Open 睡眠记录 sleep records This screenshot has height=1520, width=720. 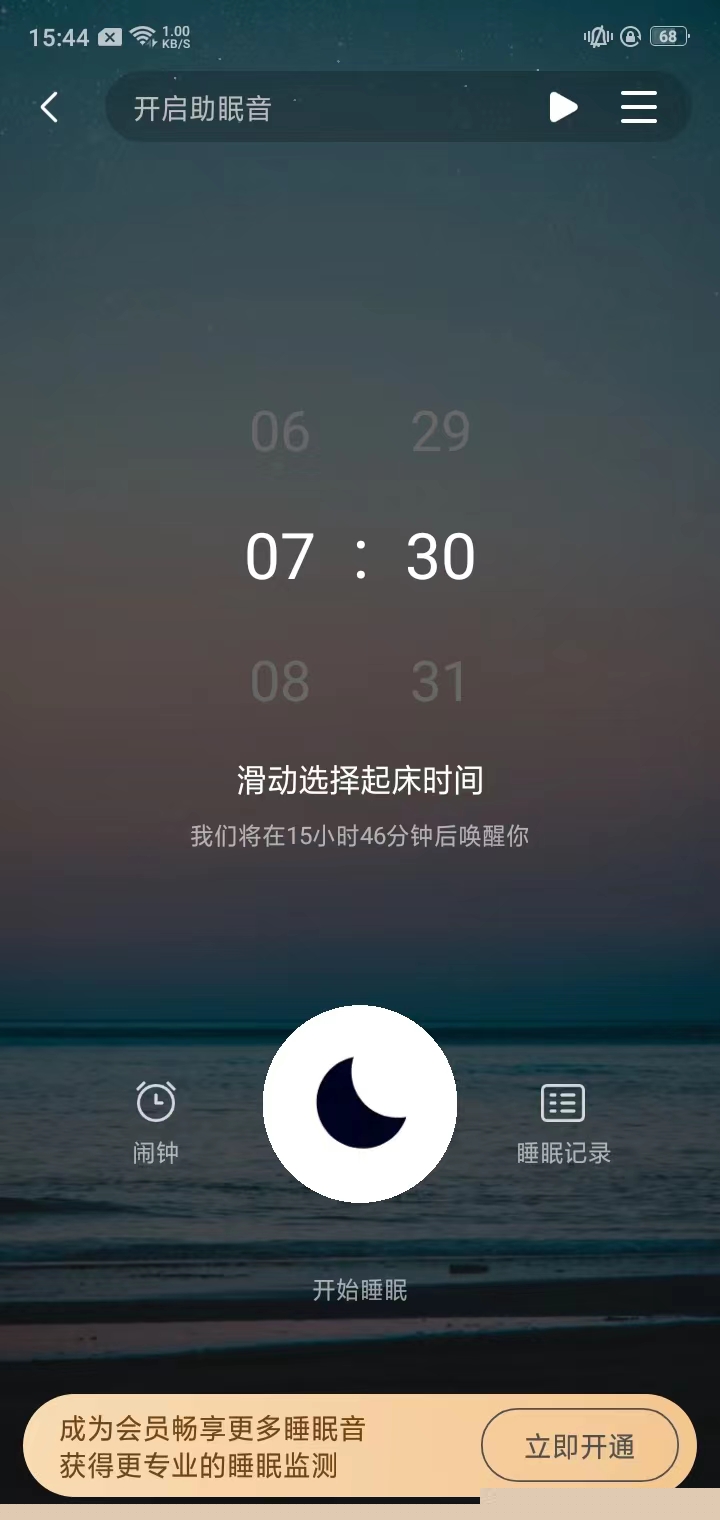(563, 1122)
